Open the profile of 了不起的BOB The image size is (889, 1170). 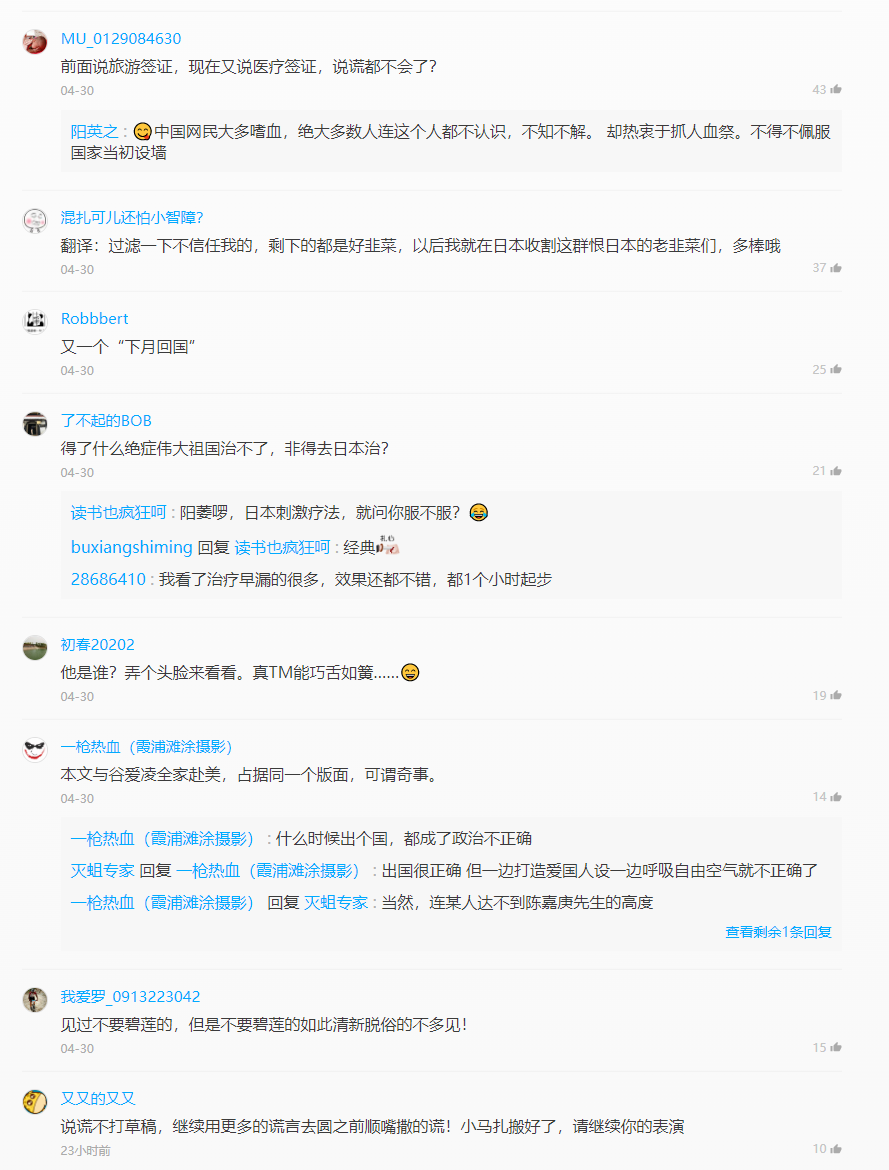coord(106,420)
